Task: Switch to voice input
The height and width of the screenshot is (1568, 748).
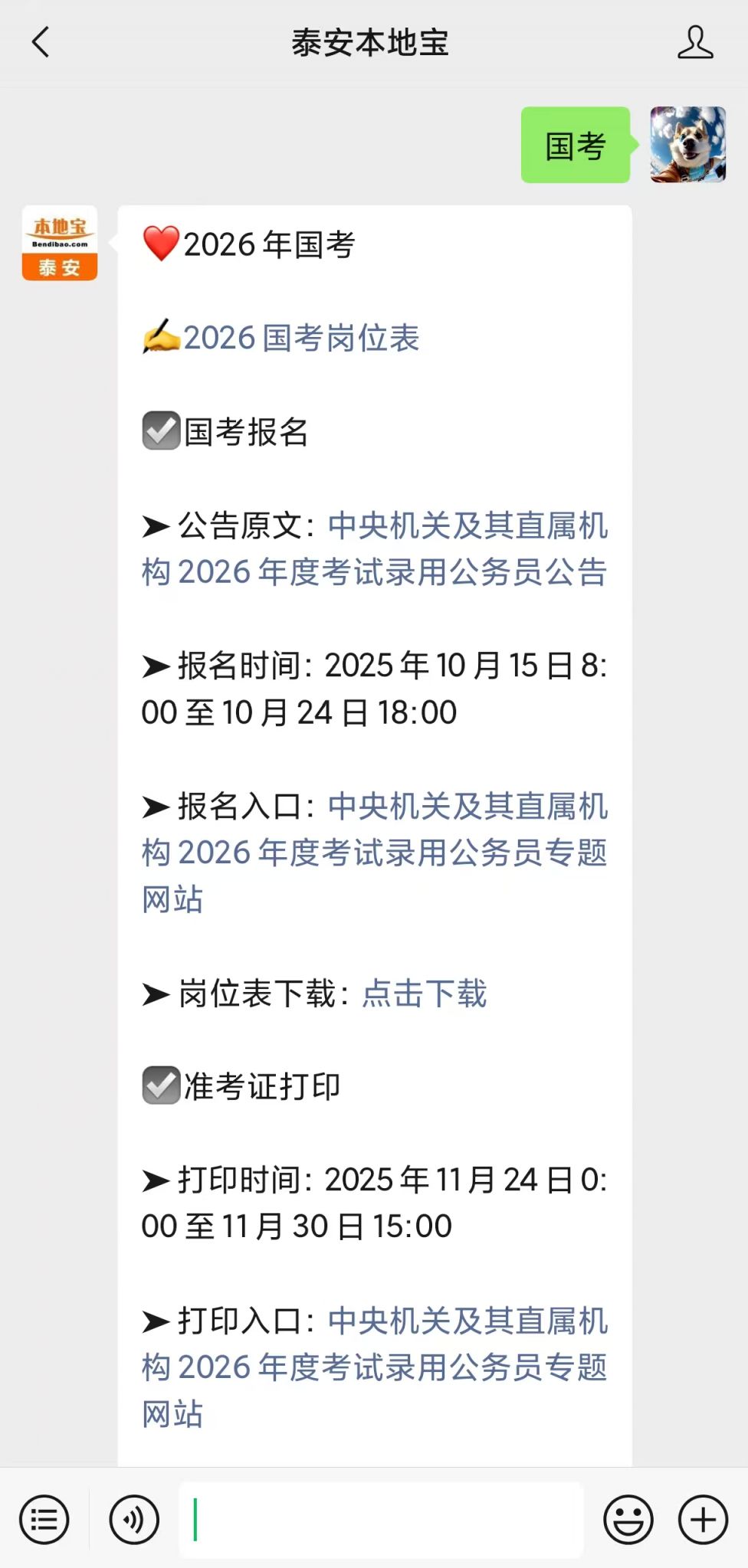Action: click(x=134, y=1519)
